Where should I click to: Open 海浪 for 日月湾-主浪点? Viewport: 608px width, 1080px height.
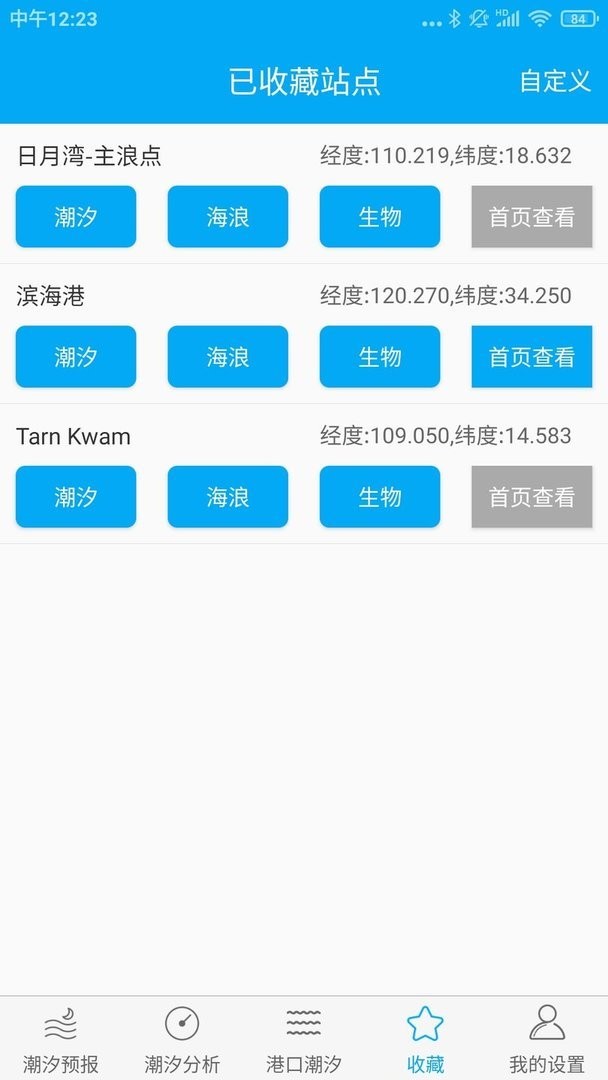(x=228, y=217)
